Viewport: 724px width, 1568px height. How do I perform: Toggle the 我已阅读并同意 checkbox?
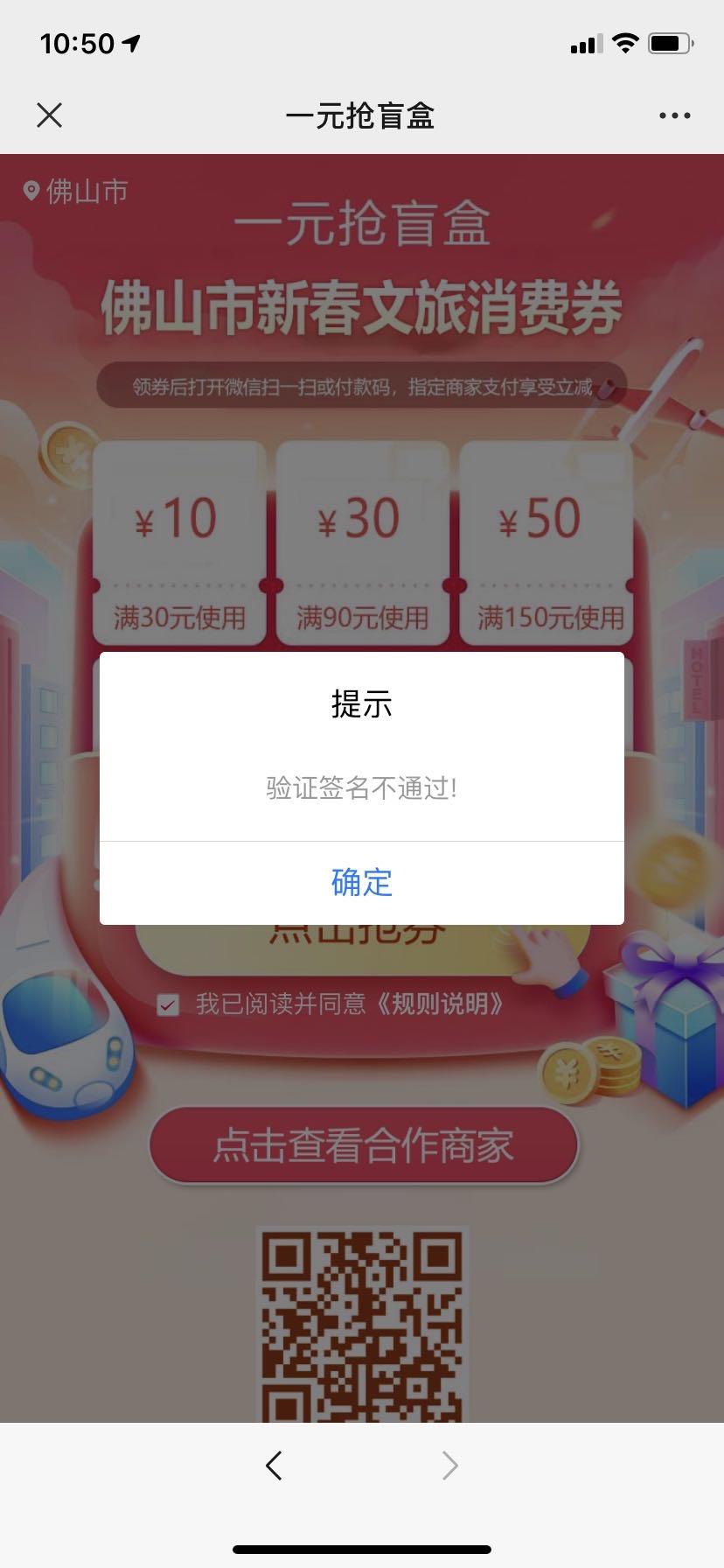168,1004
